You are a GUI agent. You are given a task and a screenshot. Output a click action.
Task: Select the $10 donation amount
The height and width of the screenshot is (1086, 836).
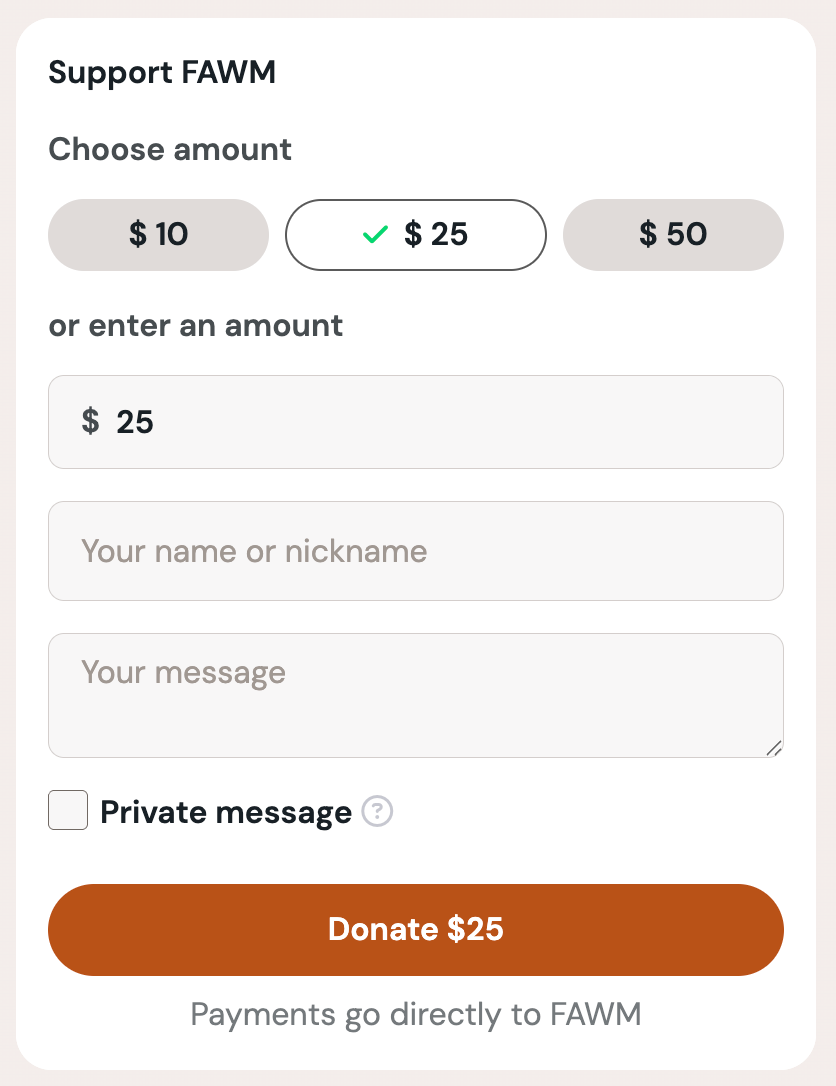158,235
